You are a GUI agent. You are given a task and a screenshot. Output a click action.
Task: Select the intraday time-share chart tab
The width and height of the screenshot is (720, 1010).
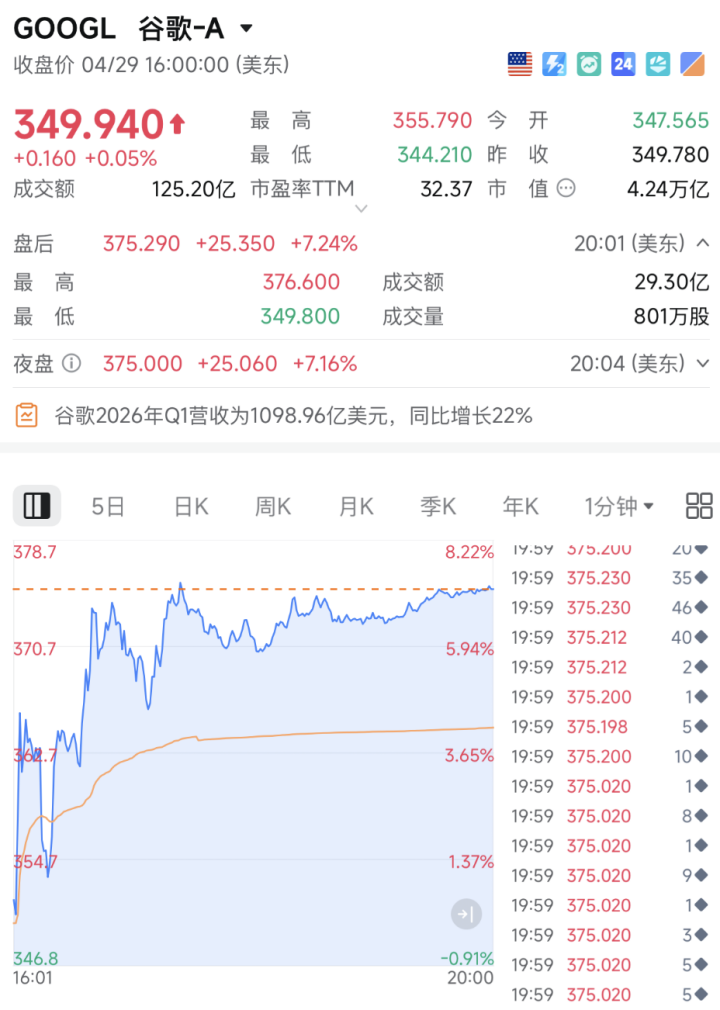(x=37, y=506)
